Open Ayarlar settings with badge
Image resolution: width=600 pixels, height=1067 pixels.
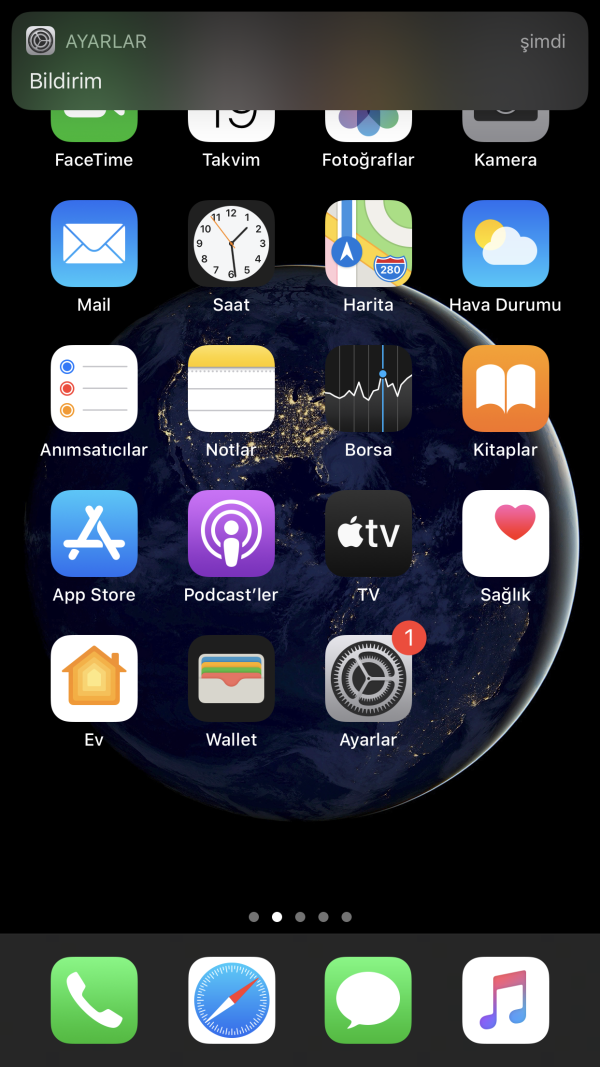click(368, 679)
